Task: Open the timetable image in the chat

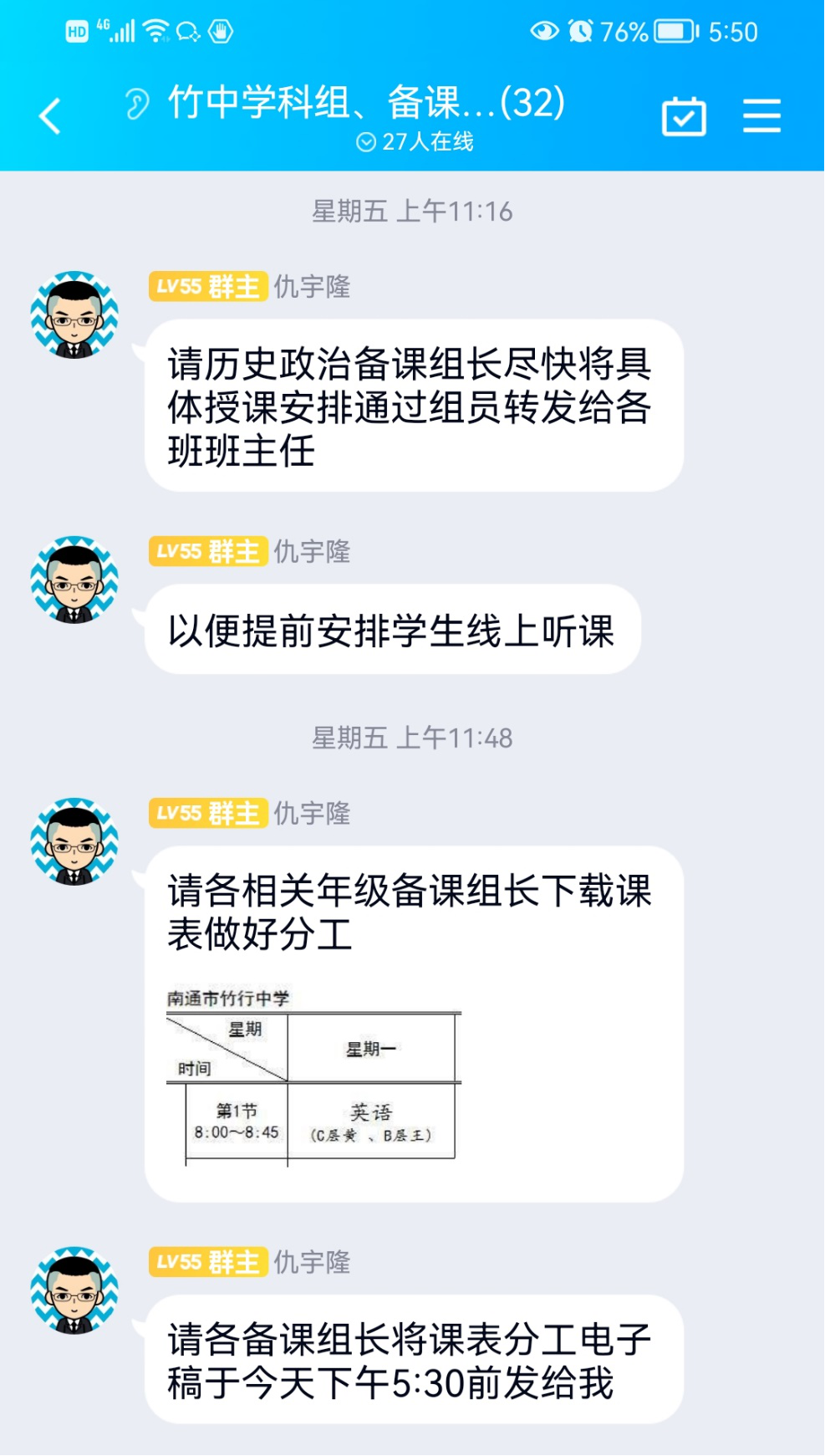Action: (x=313, y=1080)
